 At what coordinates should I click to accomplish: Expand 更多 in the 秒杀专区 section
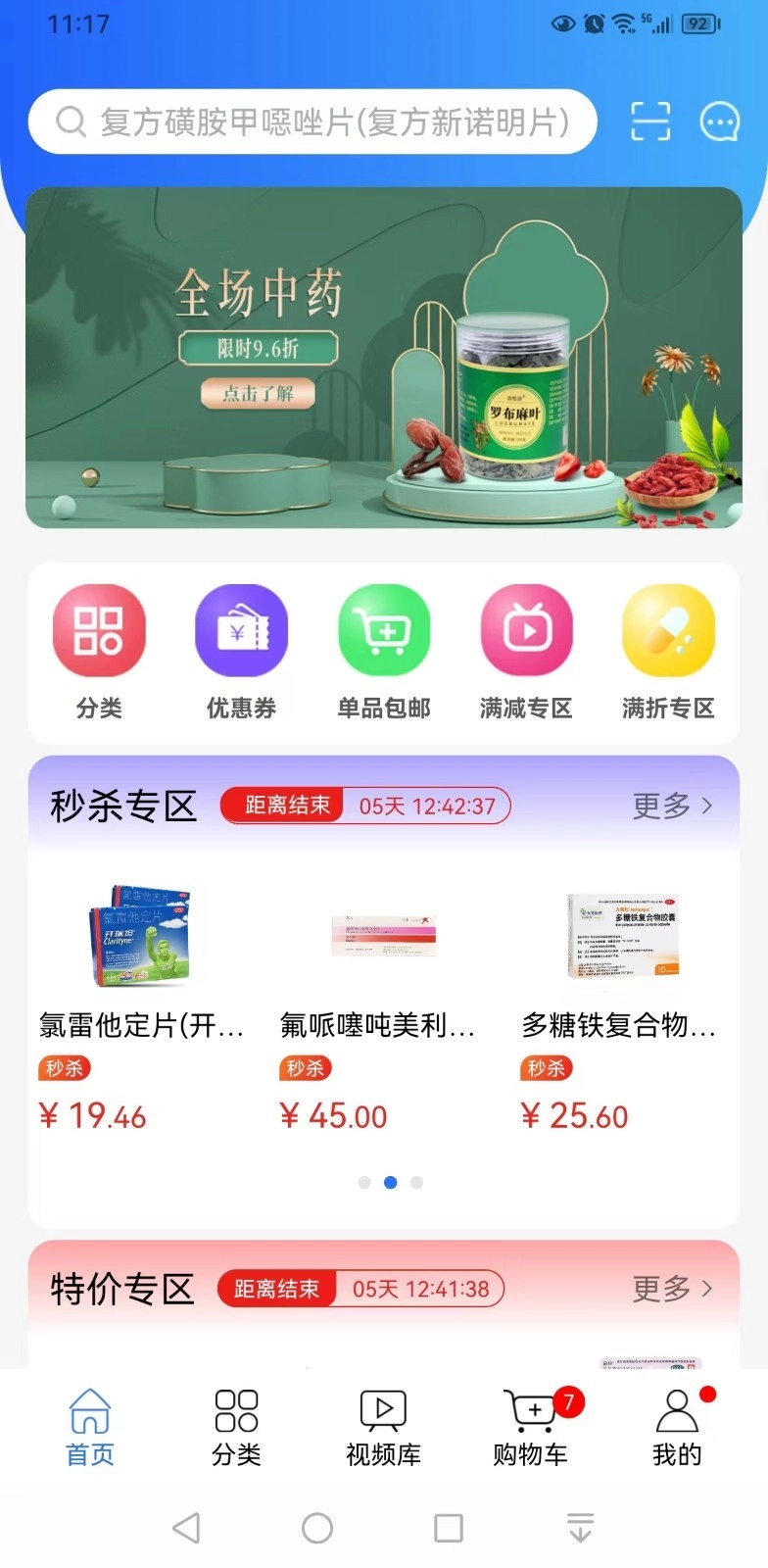tap(672, 806)
